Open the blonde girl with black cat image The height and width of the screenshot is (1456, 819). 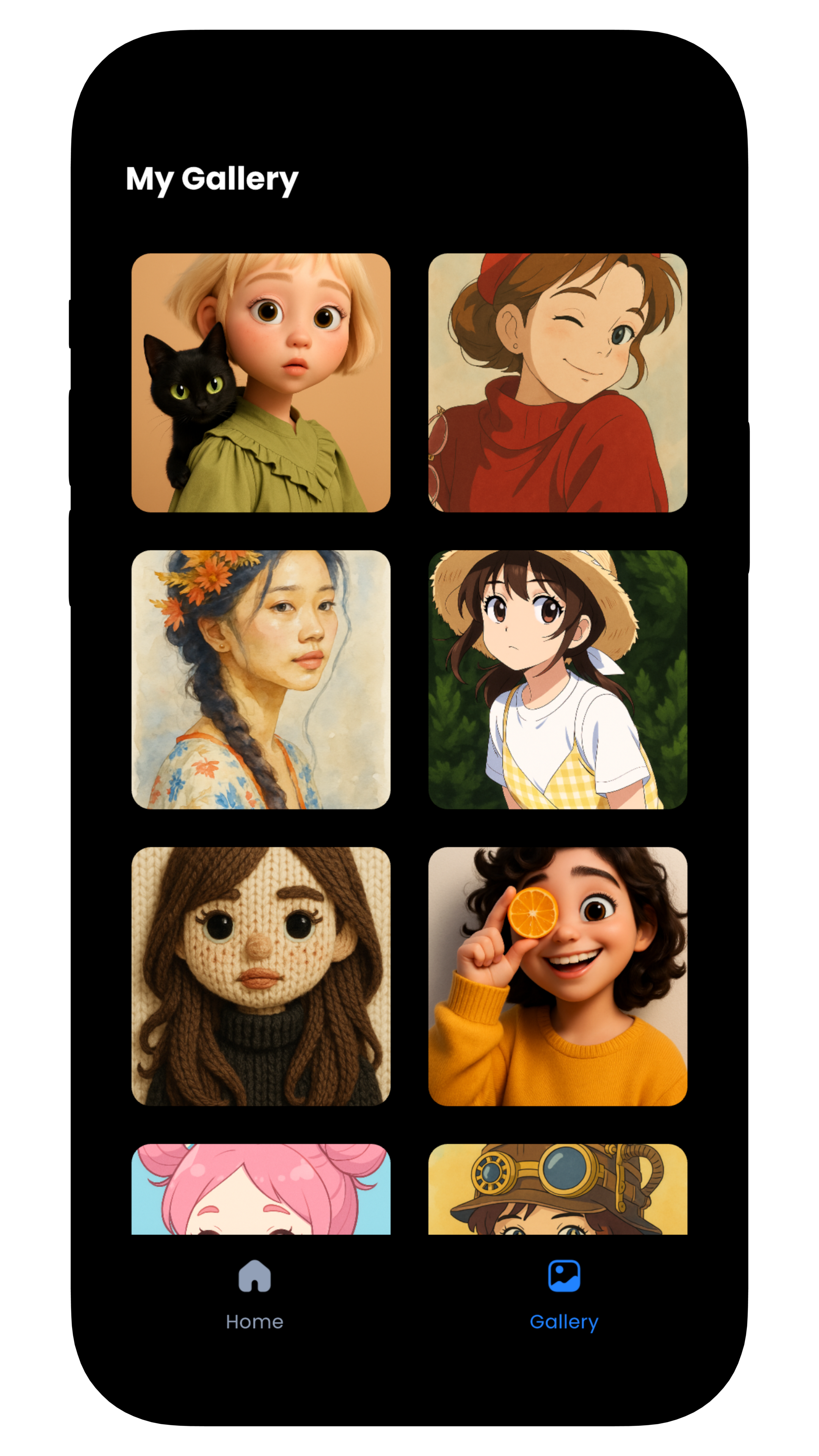click(x=260, y=383)
